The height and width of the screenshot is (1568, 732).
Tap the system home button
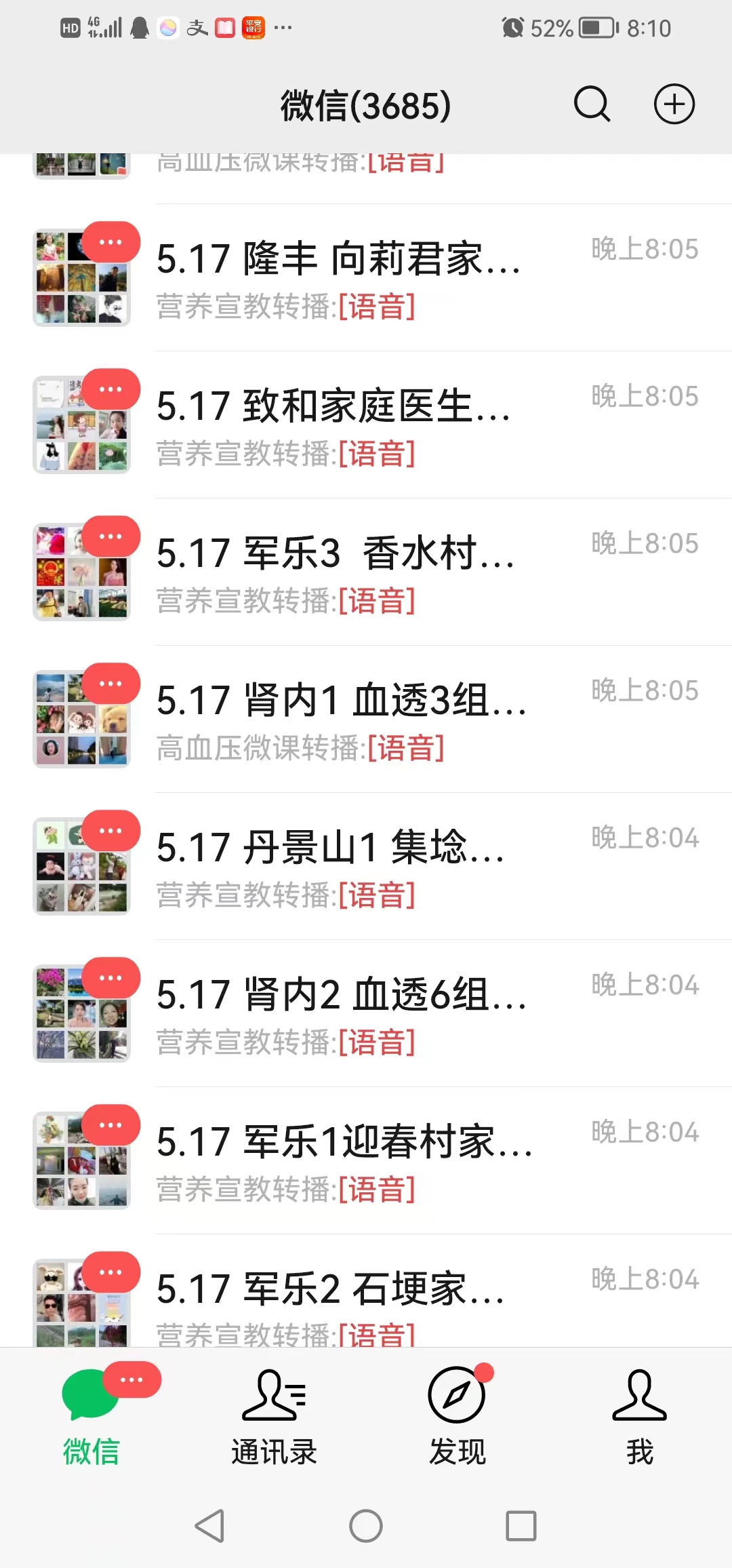point(366,1526)
